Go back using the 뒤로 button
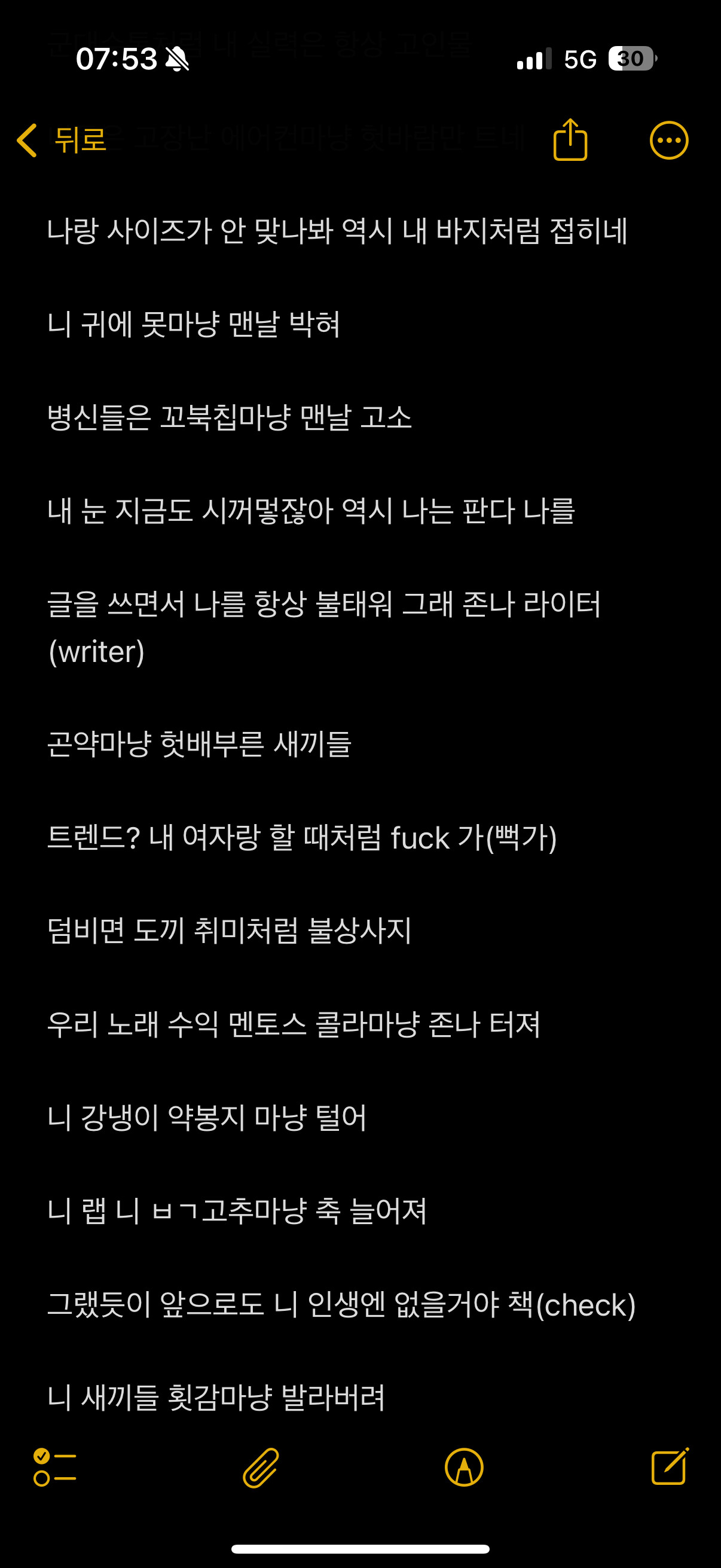 click(62, 140)
